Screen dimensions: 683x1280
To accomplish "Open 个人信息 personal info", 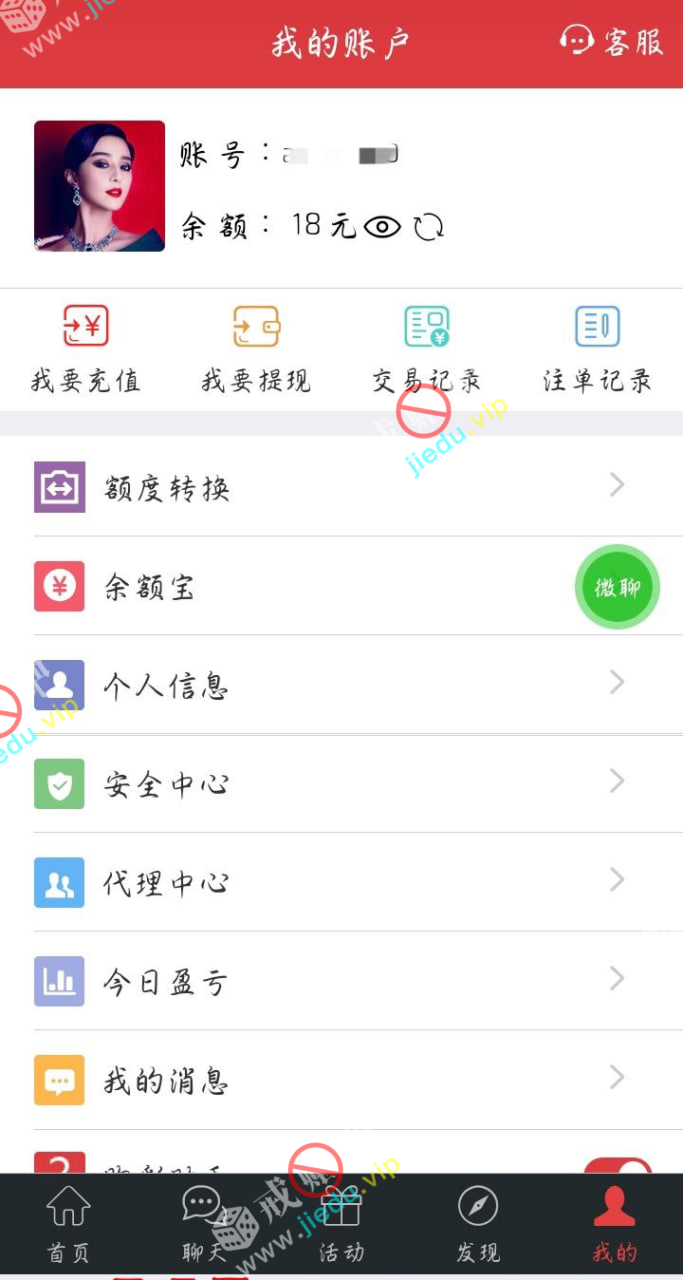I will point(340,684).
